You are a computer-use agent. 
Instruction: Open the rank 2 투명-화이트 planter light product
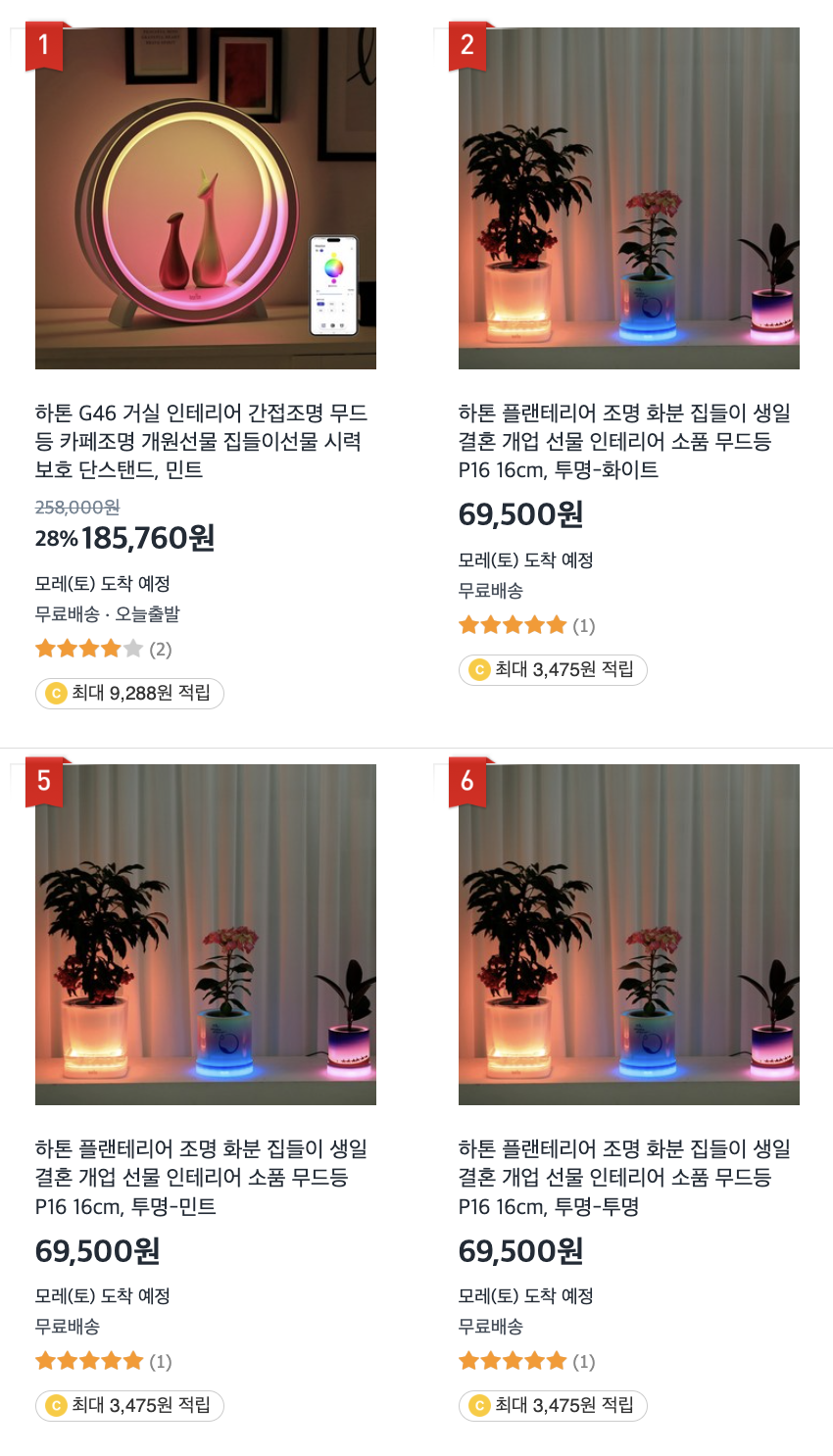pyautogui.click(x=628, y=199)
